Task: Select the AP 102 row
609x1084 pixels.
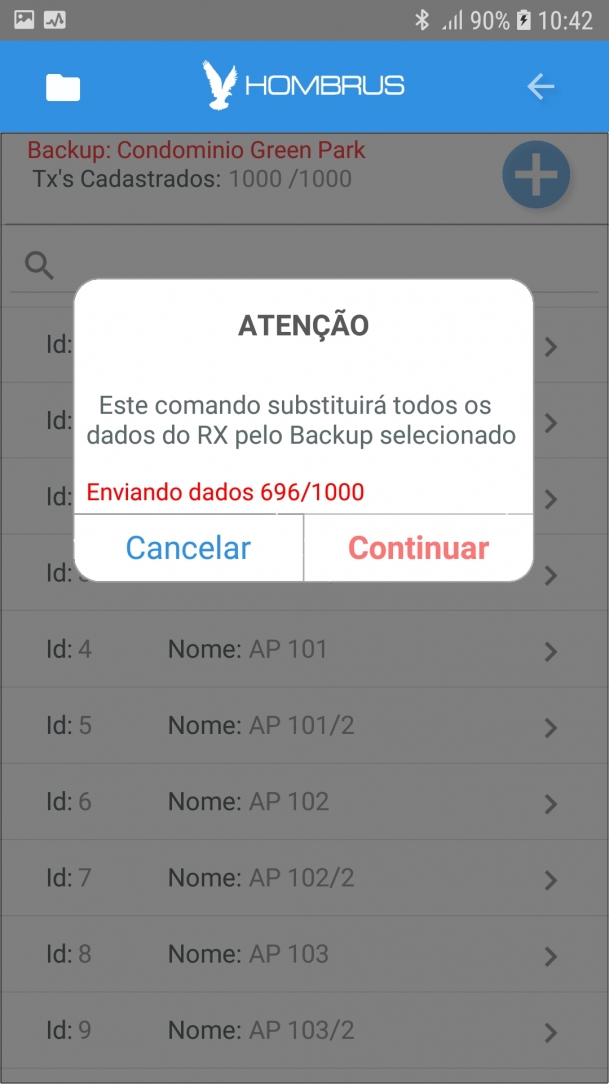Action: (x=304, y=801)
